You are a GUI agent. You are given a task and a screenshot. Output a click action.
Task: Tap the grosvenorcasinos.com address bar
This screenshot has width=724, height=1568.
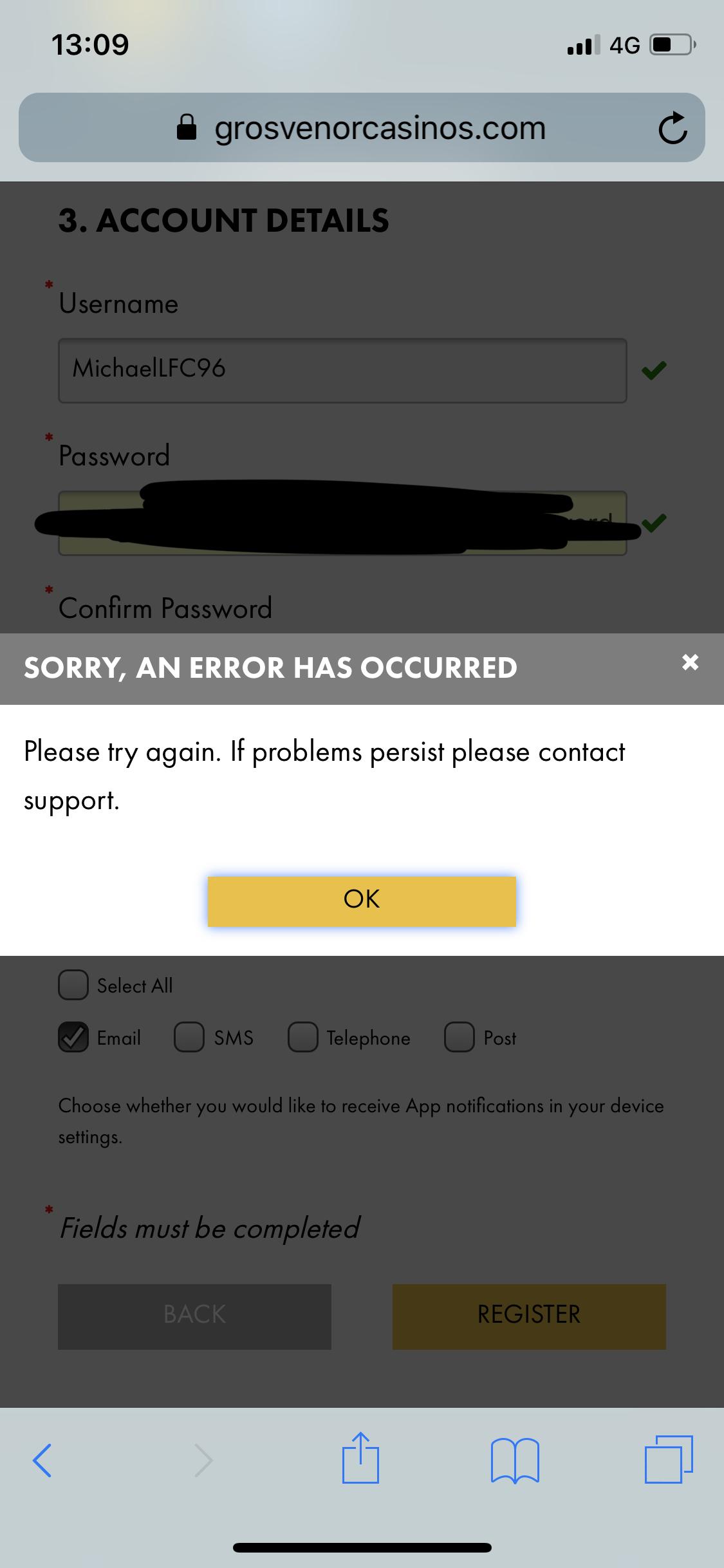coord(362,127)
